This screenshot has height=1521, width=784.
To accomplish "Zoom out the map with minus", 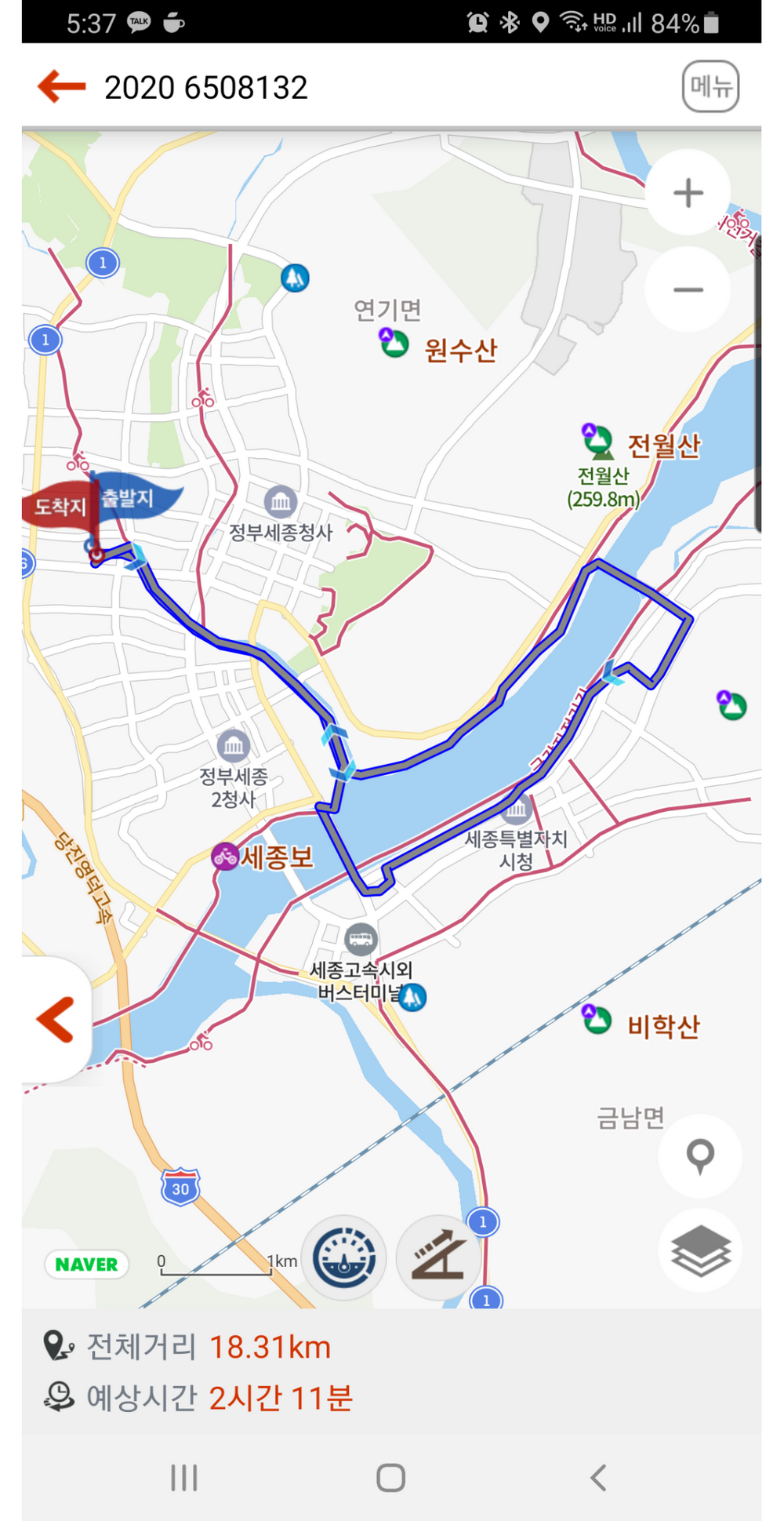I will click(688, 290).
